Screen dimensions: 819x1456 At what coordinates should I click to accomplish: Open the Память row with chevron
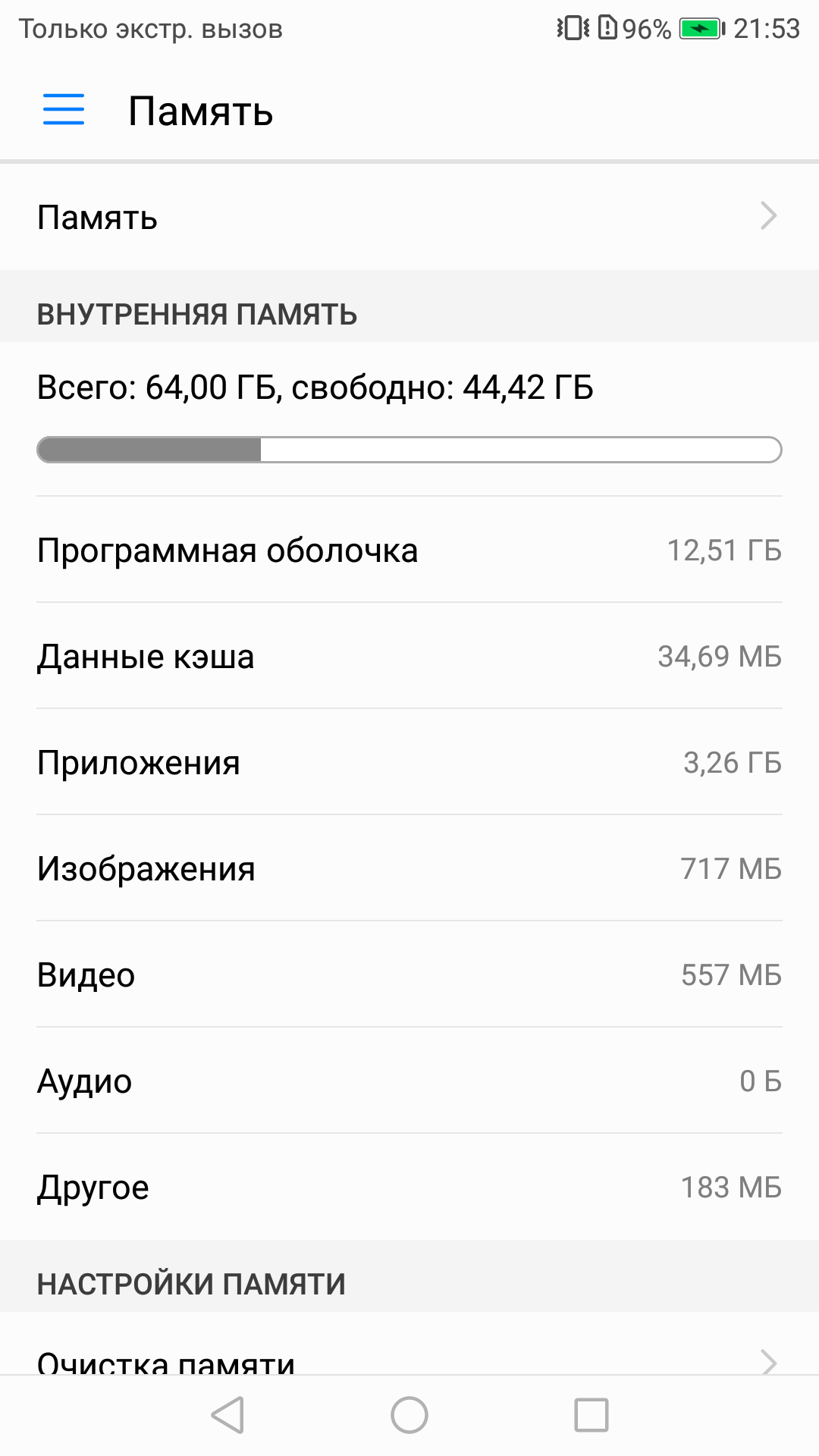409,217
